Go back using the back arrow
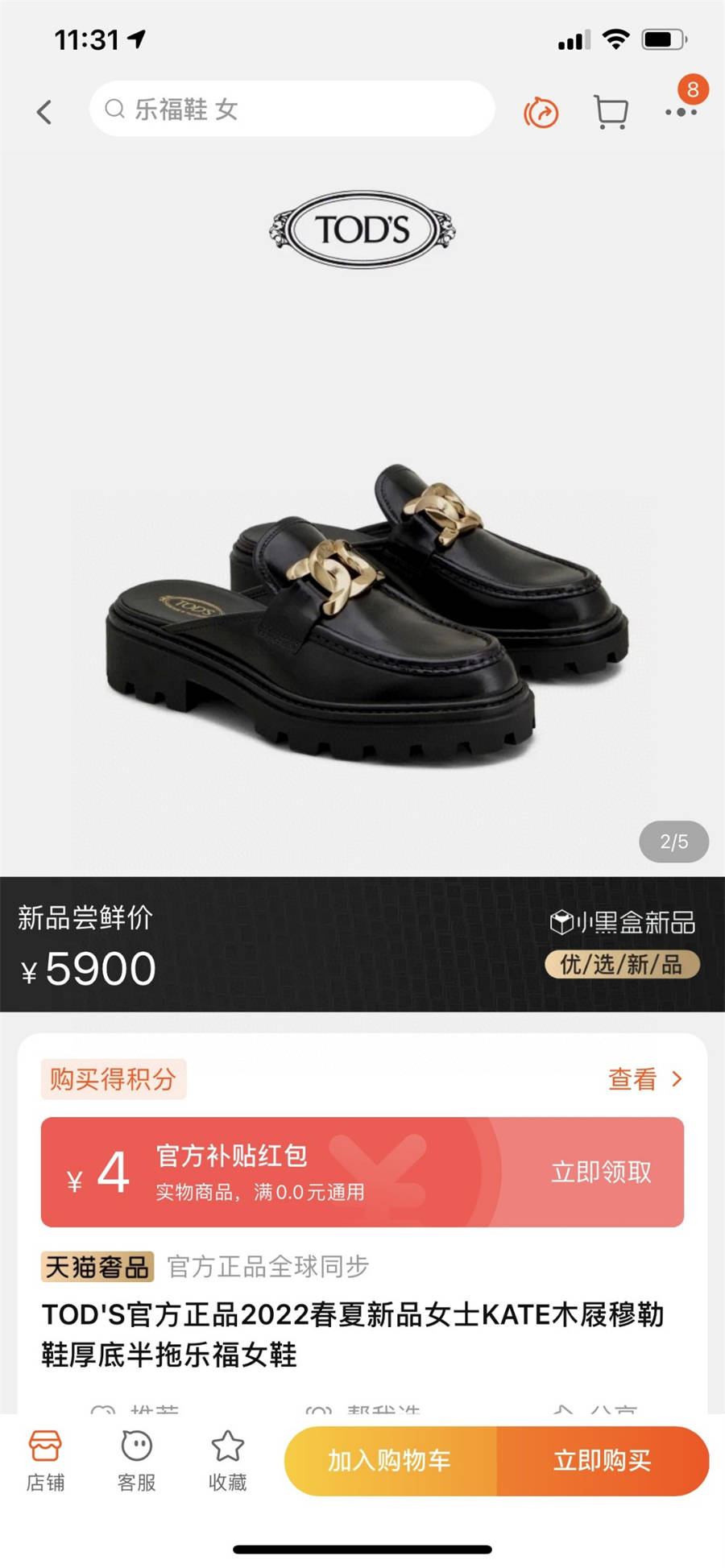This screenshot has width=725, height=1568. point(44,112)
